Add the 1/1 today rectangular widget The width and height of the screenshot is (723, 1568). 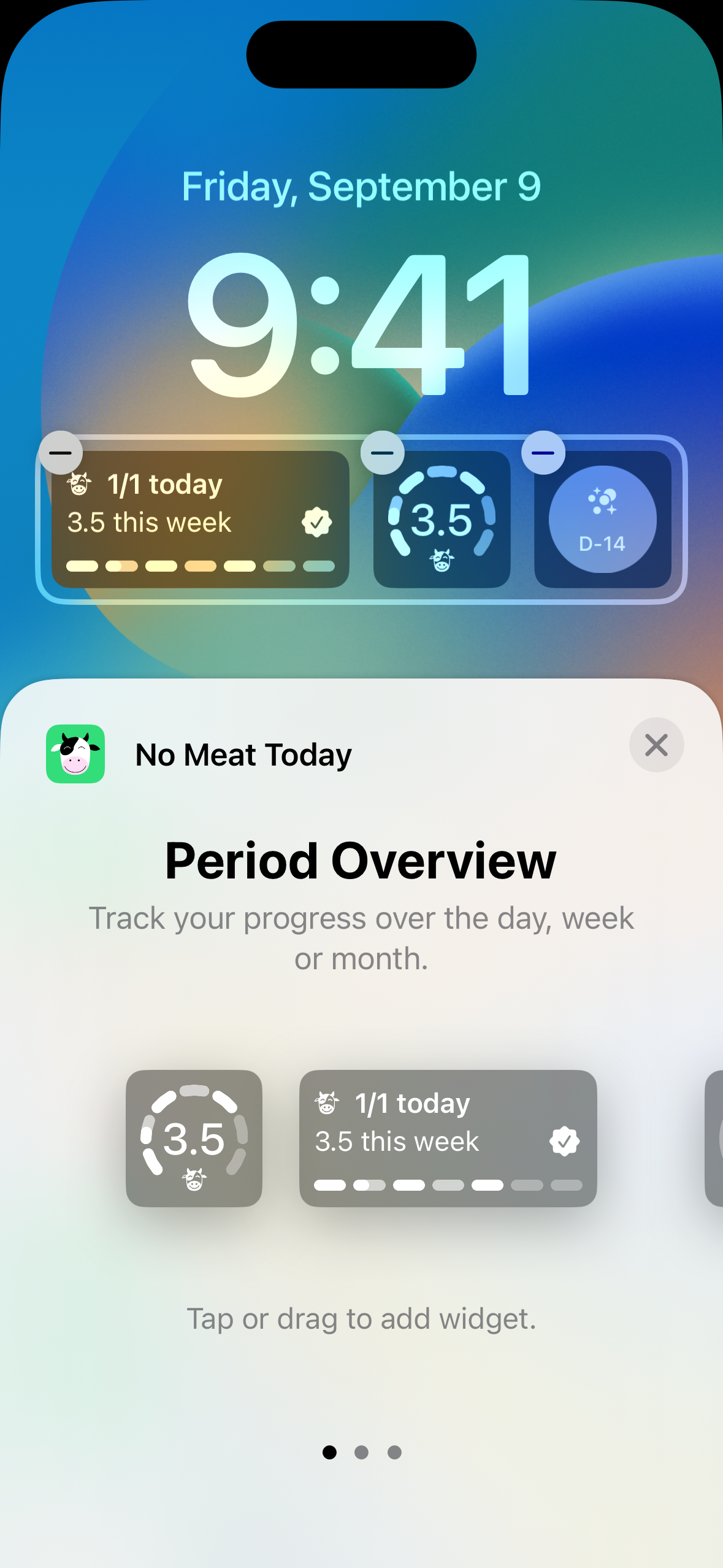pyautogui.click(x=448, y=1138)
